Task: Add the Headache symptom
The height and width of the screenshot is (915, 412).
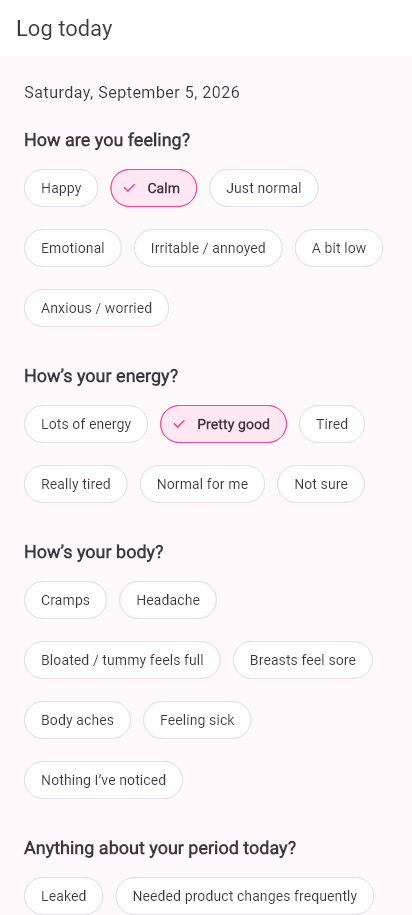Action: tap(168, 600)
